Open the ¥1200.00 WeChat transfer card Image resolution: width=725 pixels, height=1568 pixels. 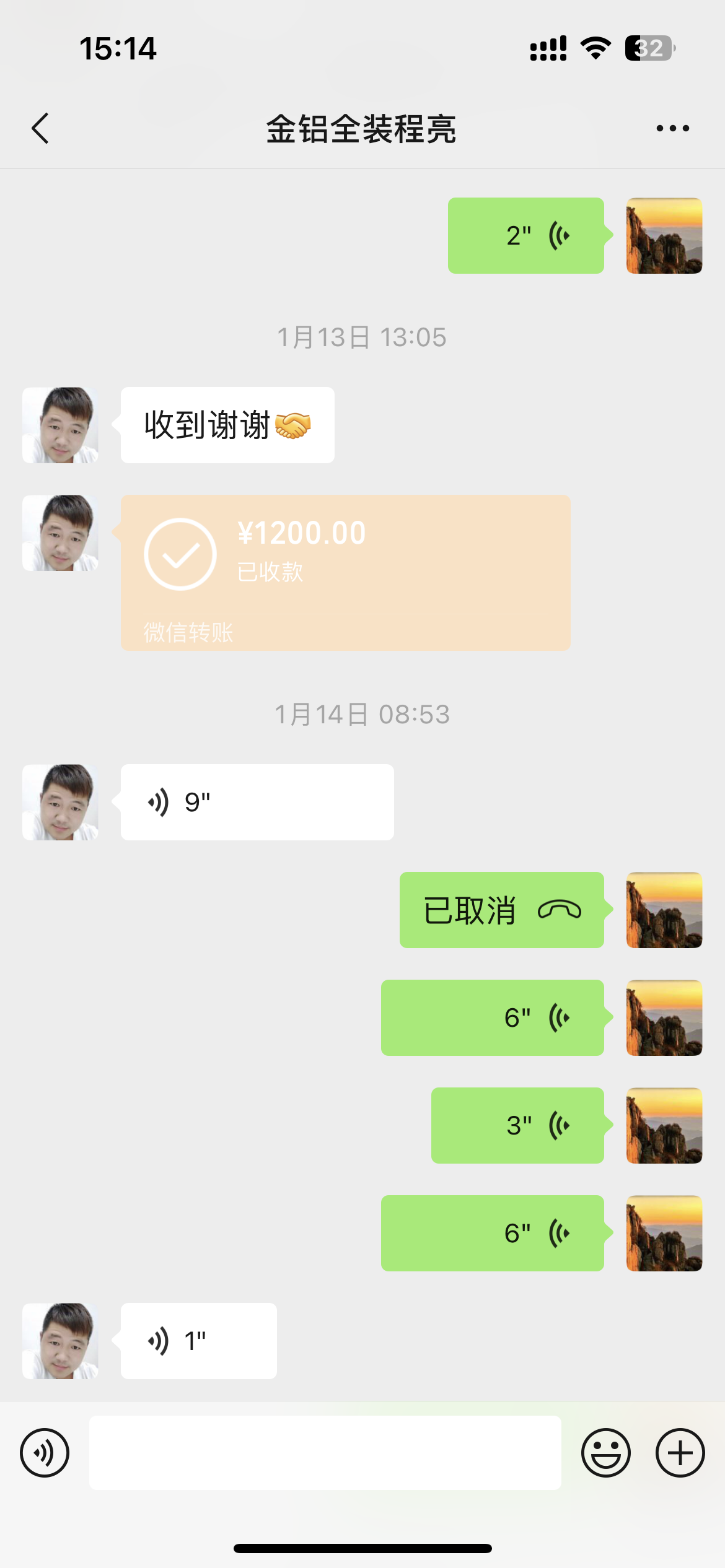[x=345, y=572]
